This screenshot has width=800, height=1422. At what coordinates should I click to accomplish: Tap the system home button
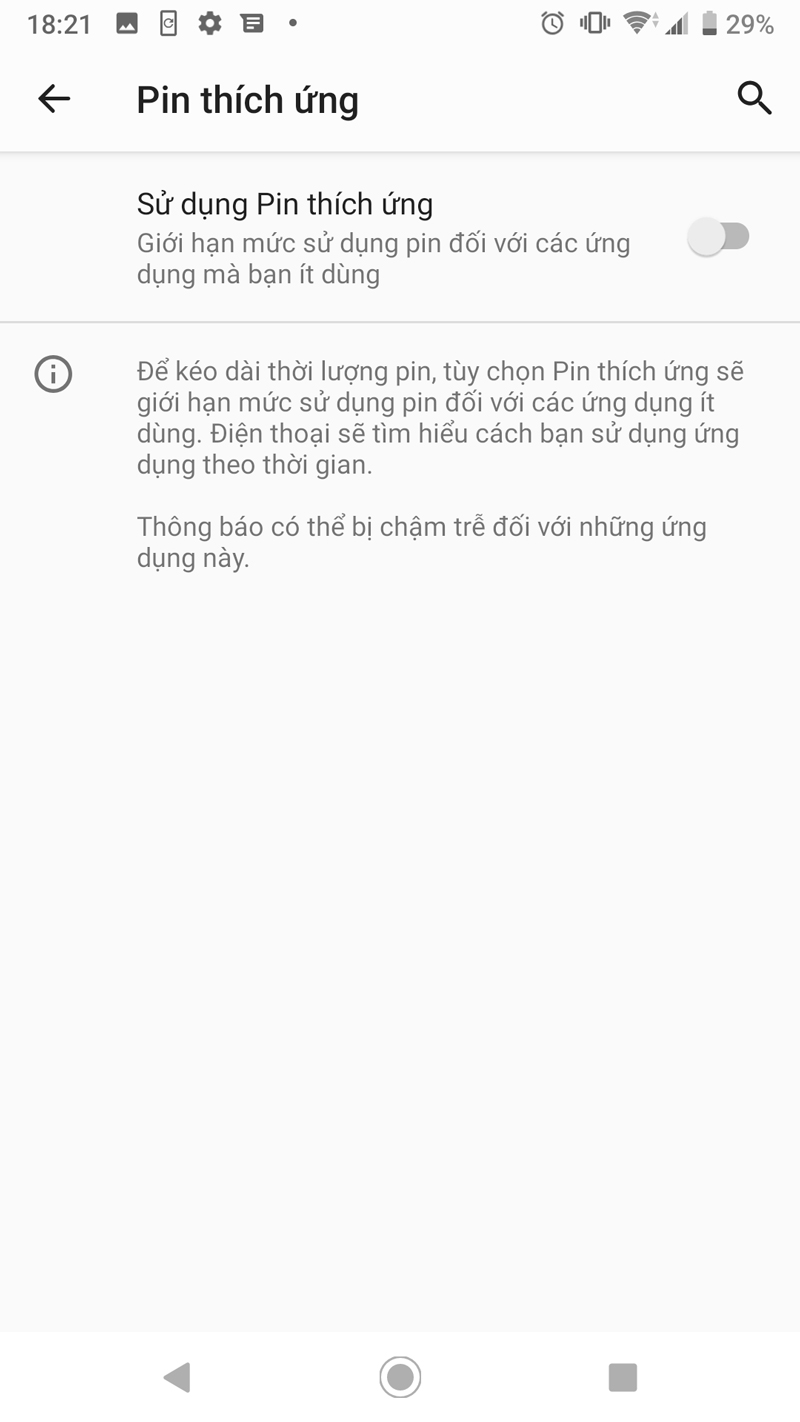[x=400, y=1377]
